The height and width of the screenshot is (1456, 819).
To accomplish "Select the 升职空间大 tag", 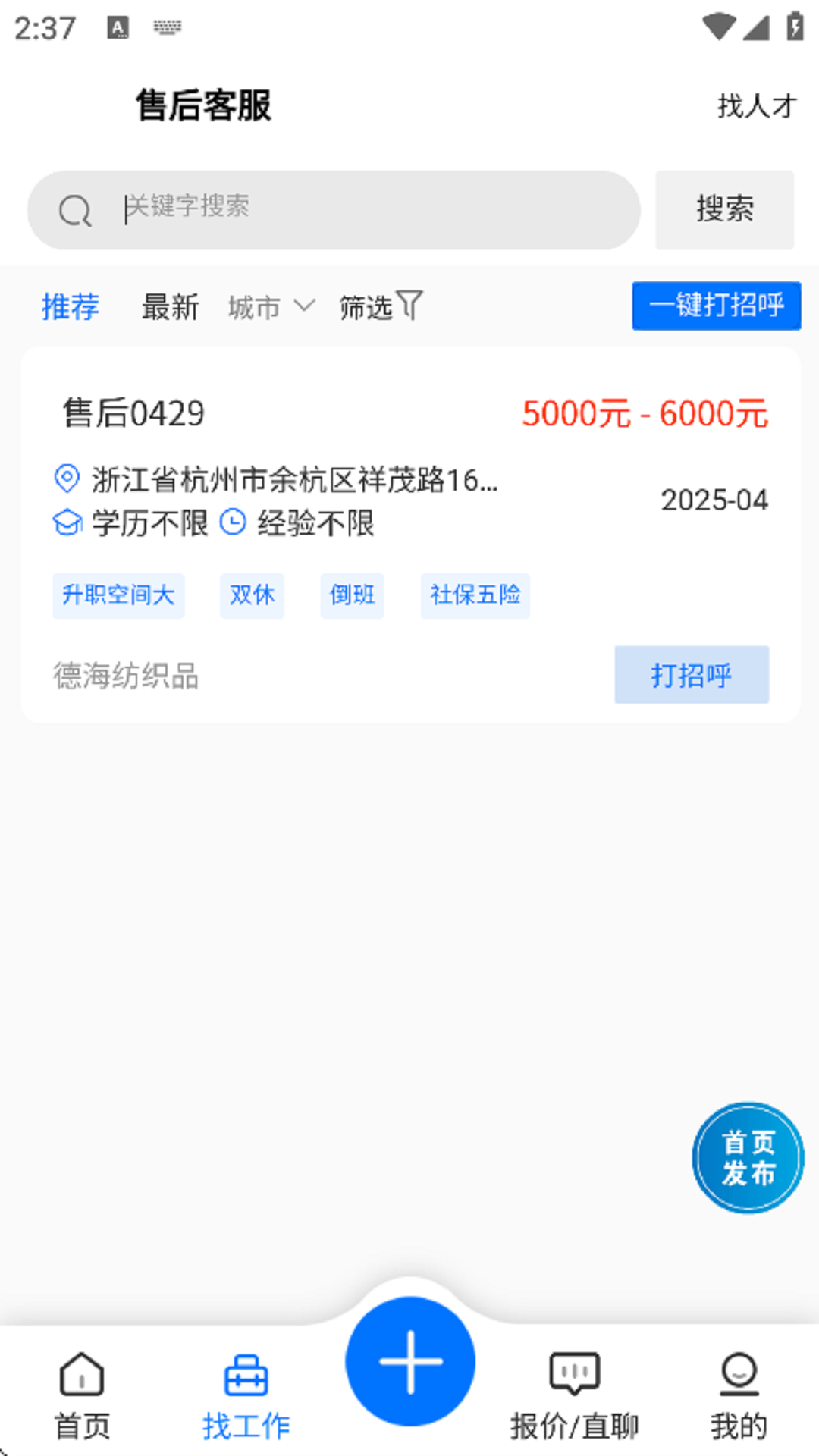I will (x=118, y=597).
